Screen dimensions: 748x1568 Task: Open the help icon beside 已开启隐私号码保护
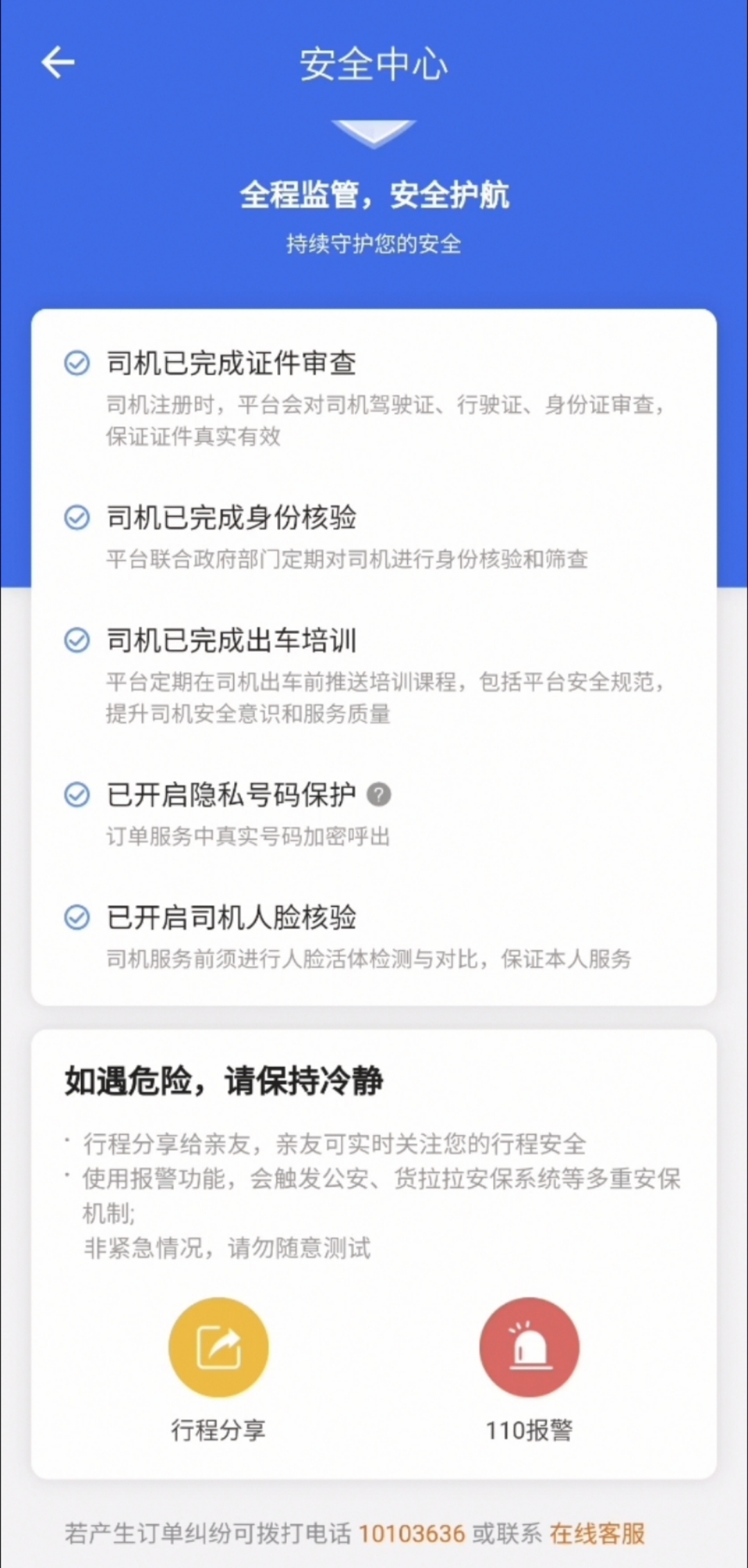coord(379,794)
